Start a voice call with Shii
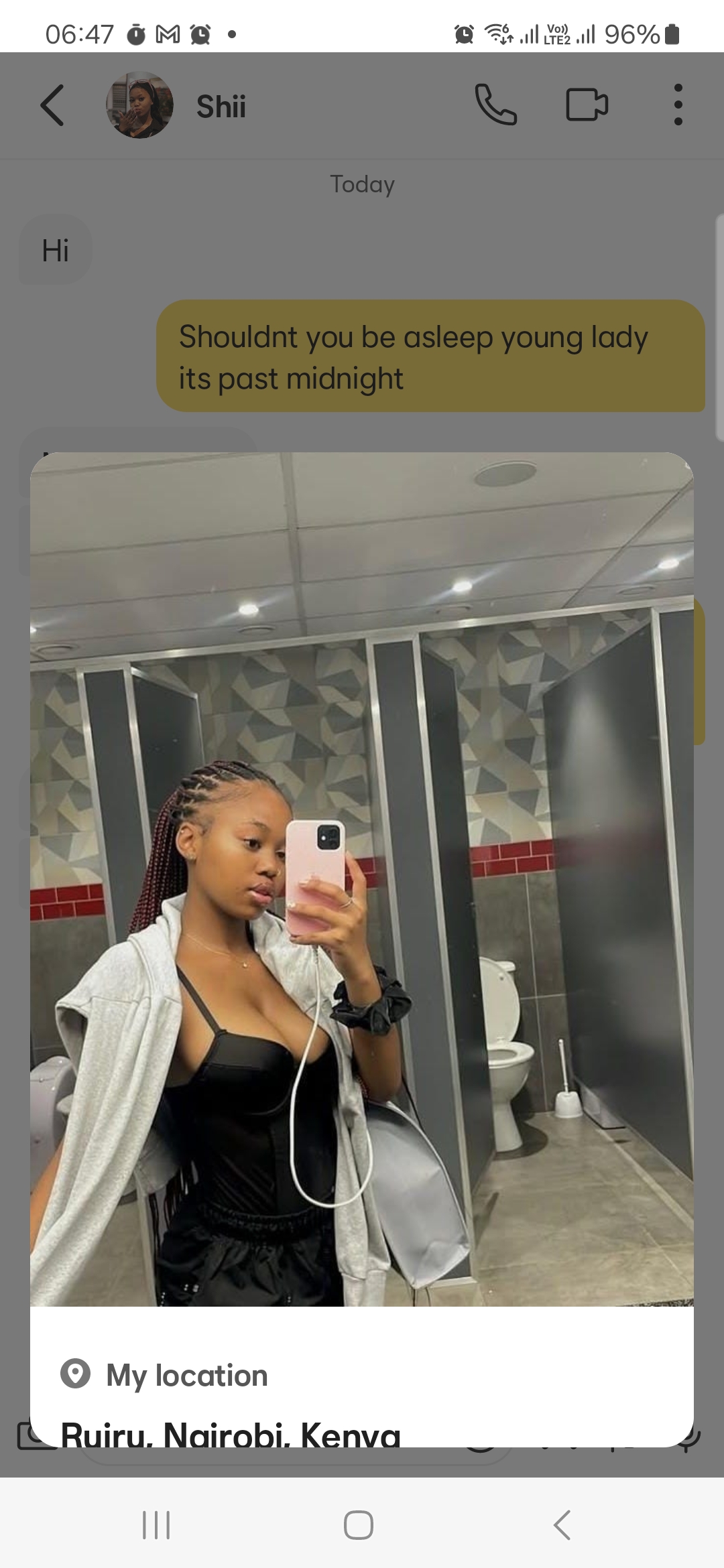724x1568 pixels. coord(495,105)
